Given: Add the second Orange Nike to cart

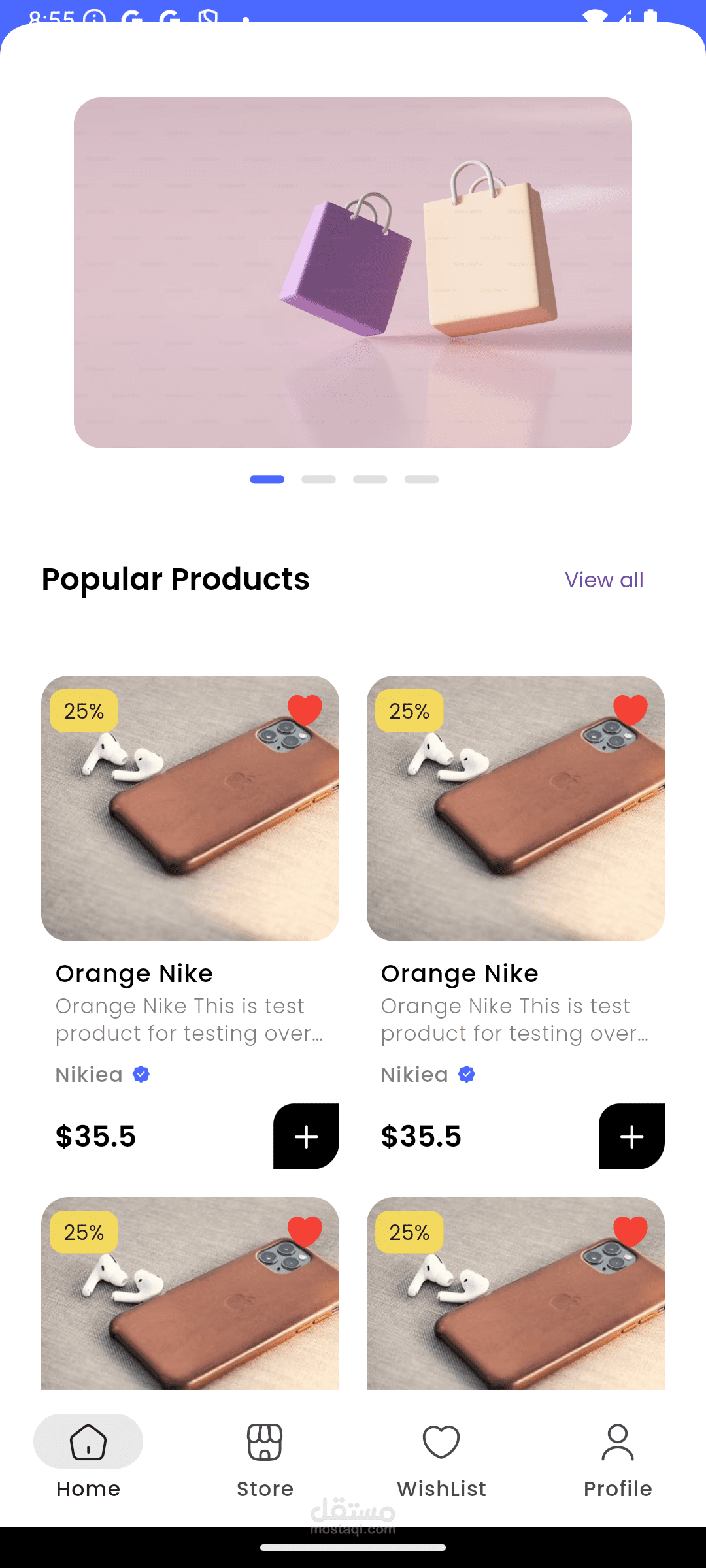Looking at the screenshot, I should [x=631, y=1137].
